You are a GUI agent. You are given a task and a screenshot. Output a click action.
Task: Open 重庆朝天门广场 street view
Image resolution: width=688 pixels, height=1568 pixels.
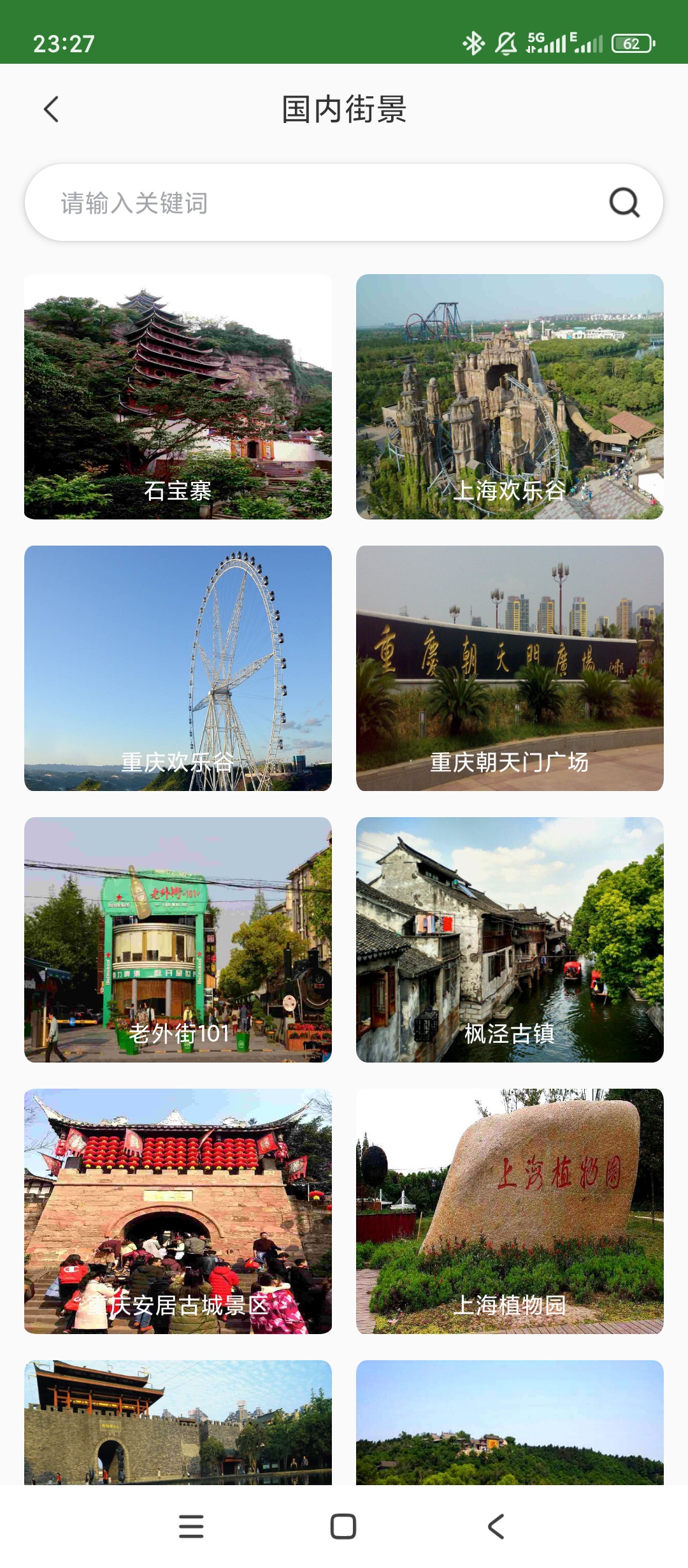click(510, 668)
